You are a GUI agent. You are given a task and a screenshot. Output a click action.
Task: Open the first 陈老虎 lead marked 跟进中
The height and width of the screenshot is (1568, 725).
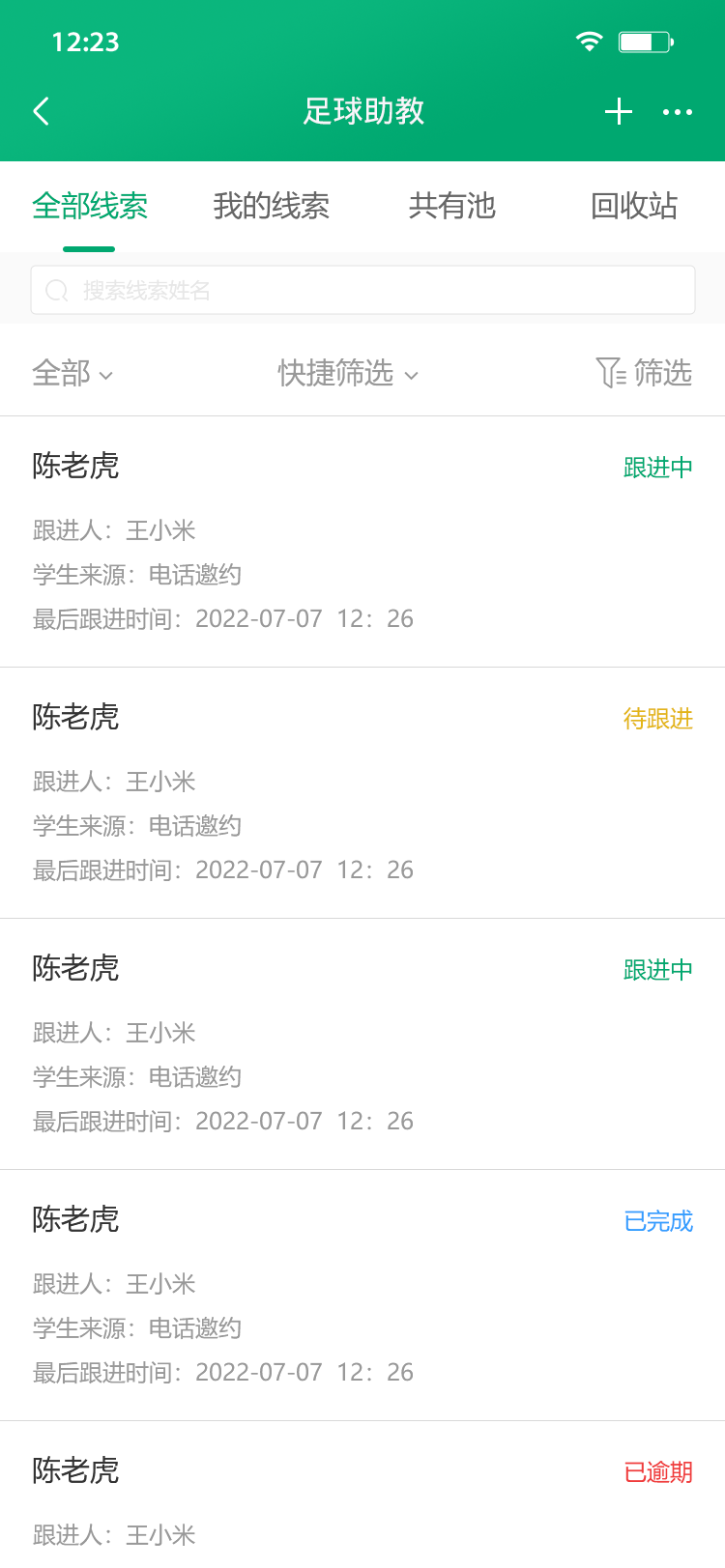(x=362, y=541)
